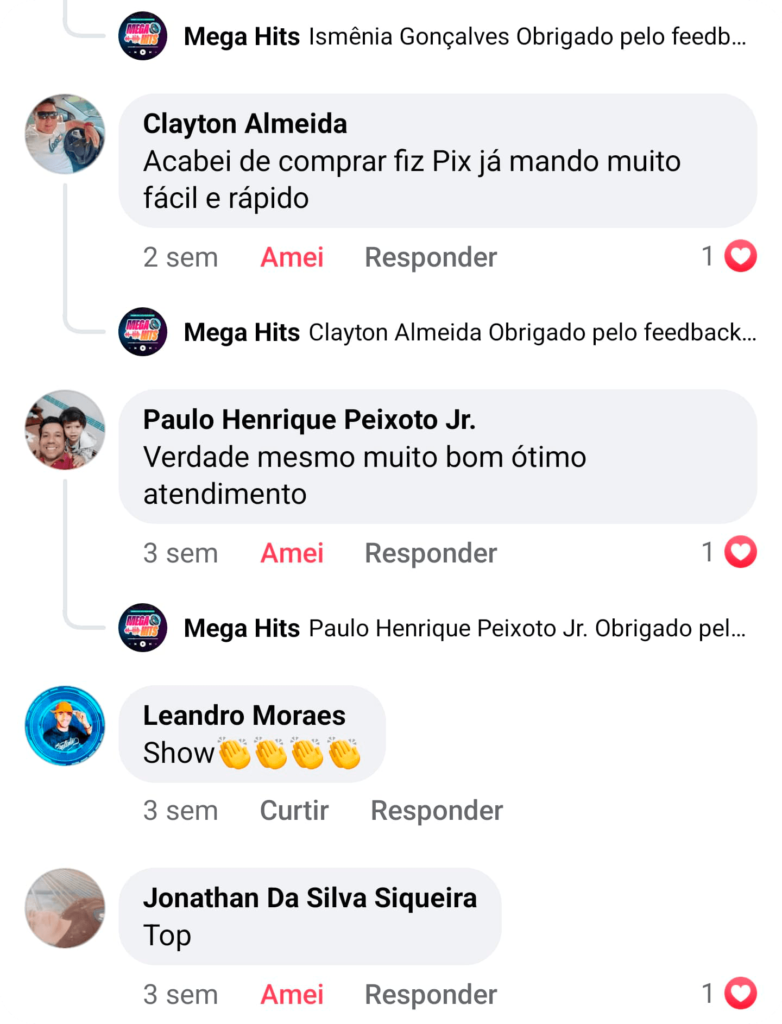Screen dimensions: 782x1024
Task: Open Mega Hits reply to Ismênia Gonçalves
Action: (x=464, y=38)
